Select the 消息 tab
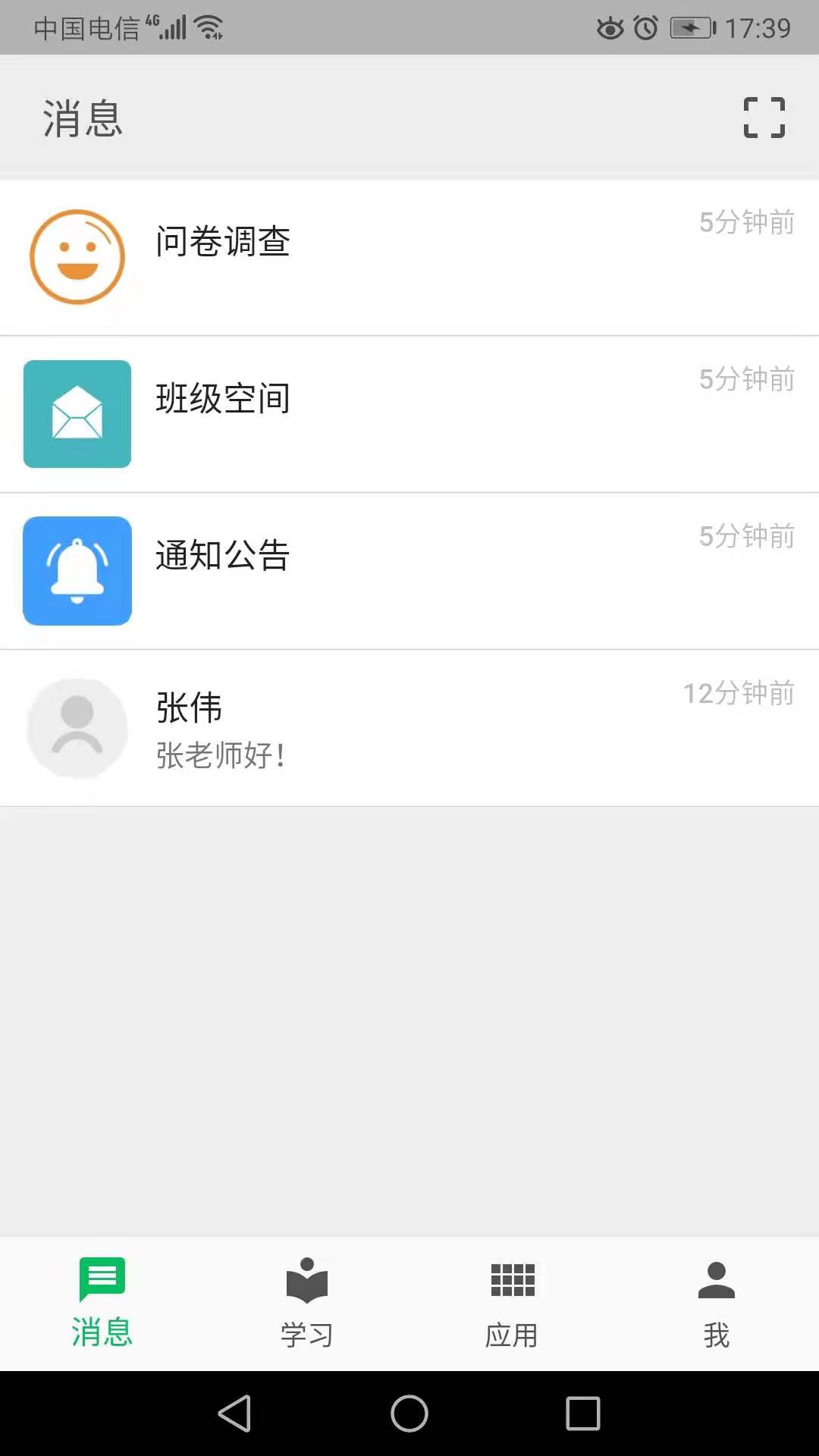 coord(102,1303)
